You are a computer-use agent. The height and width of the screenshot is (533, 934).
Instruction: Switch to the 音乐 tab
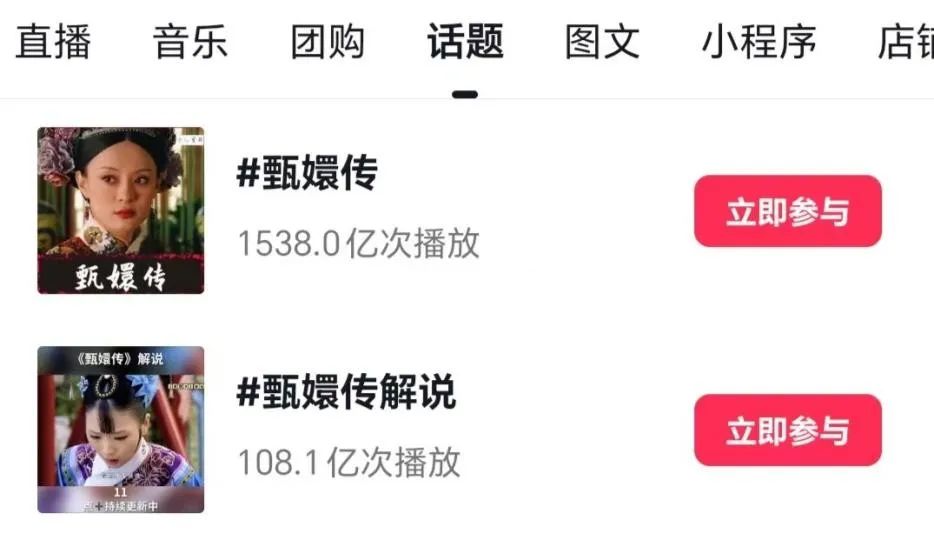tap(190, 43)
